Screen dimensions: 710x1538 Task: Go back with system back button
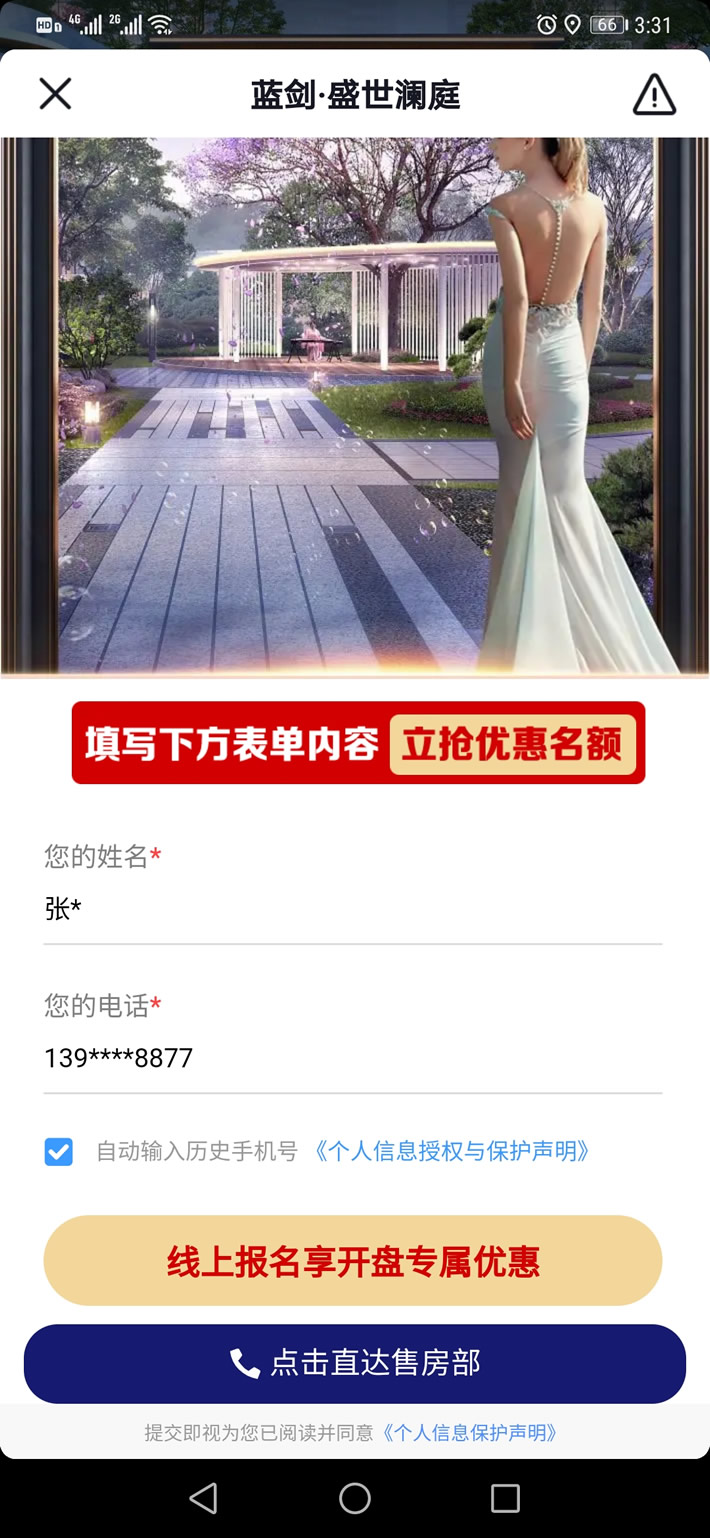tap(203, 1497)
